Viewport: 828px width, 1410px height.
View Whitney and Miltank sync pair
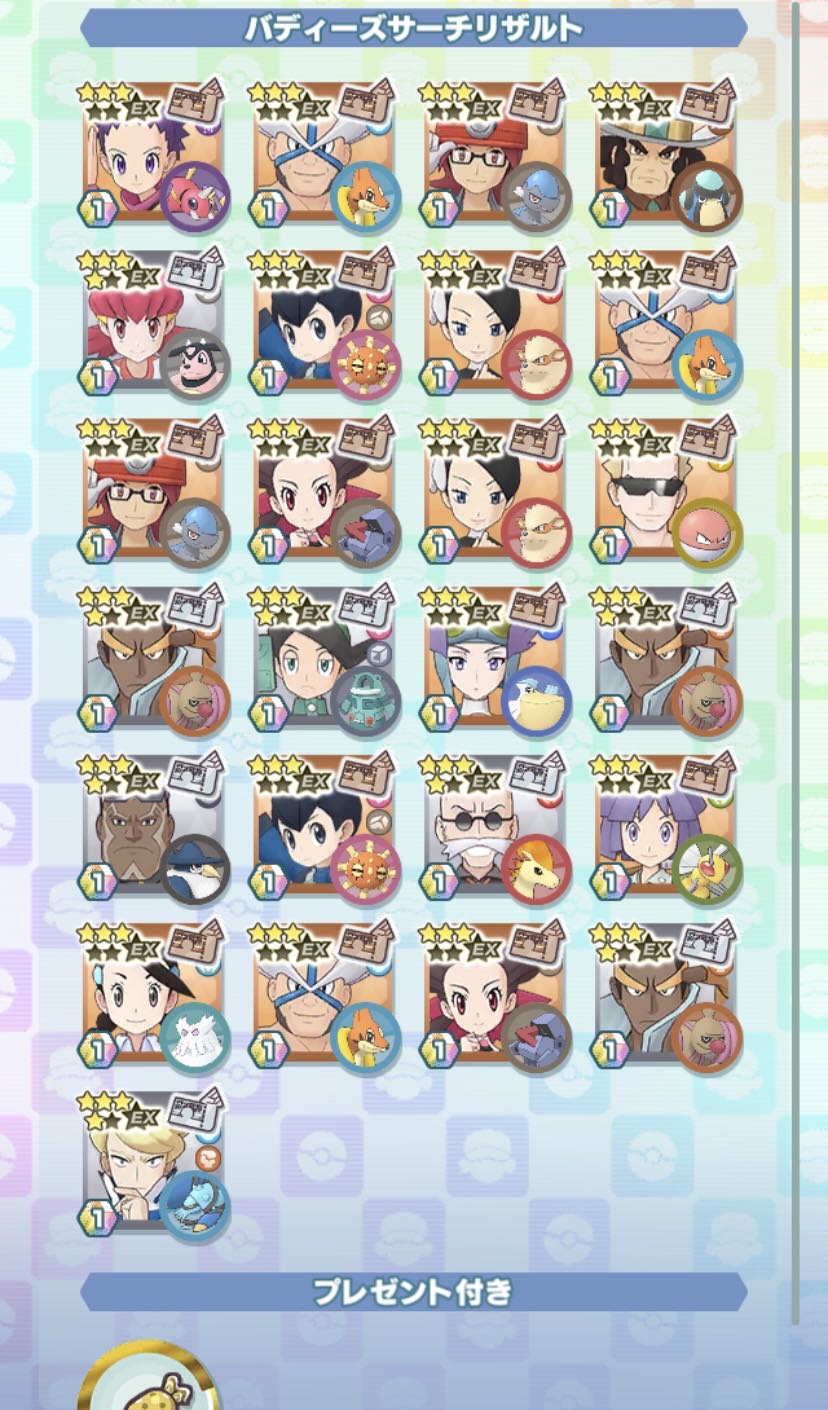click(153, 324)
